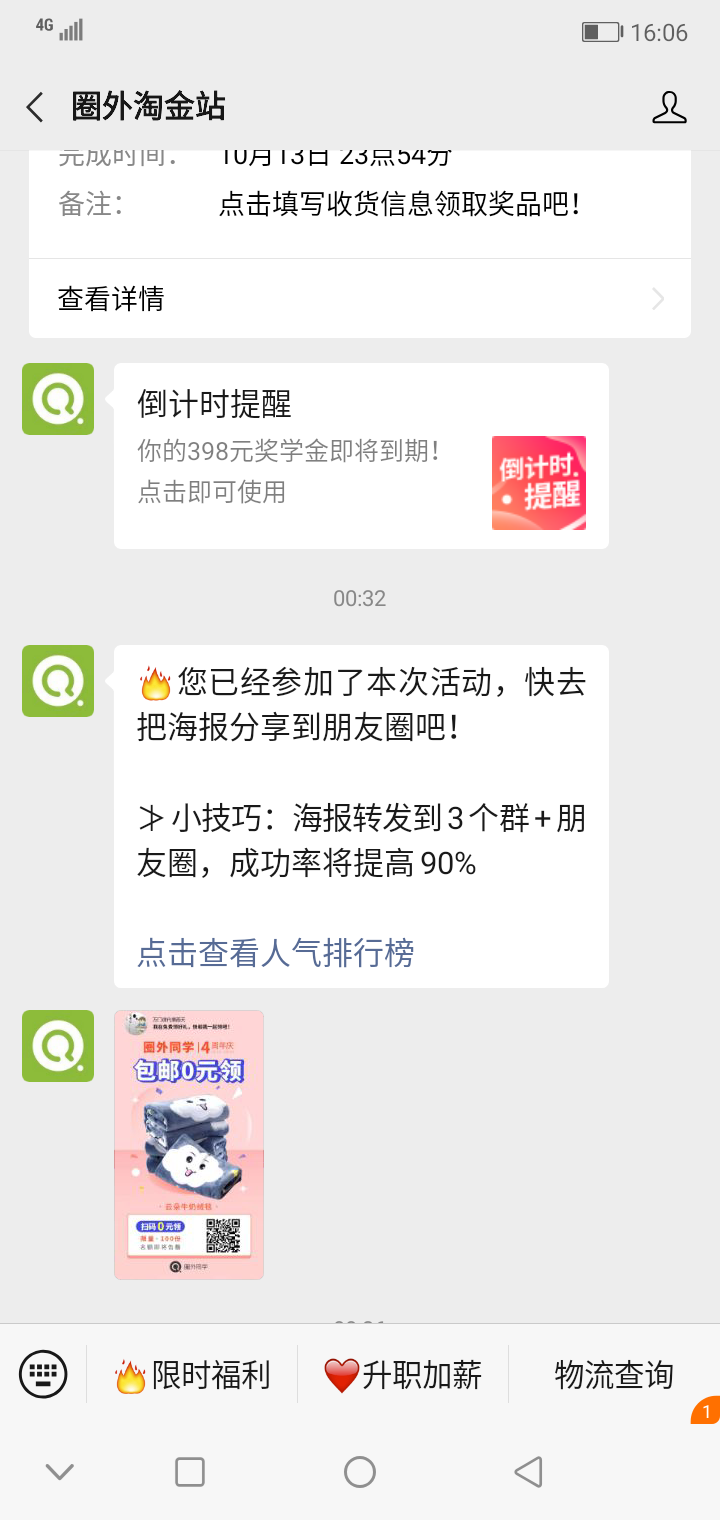
Task: Go back from 圈外淘金站 chat
Action: [x=35, y=107]
